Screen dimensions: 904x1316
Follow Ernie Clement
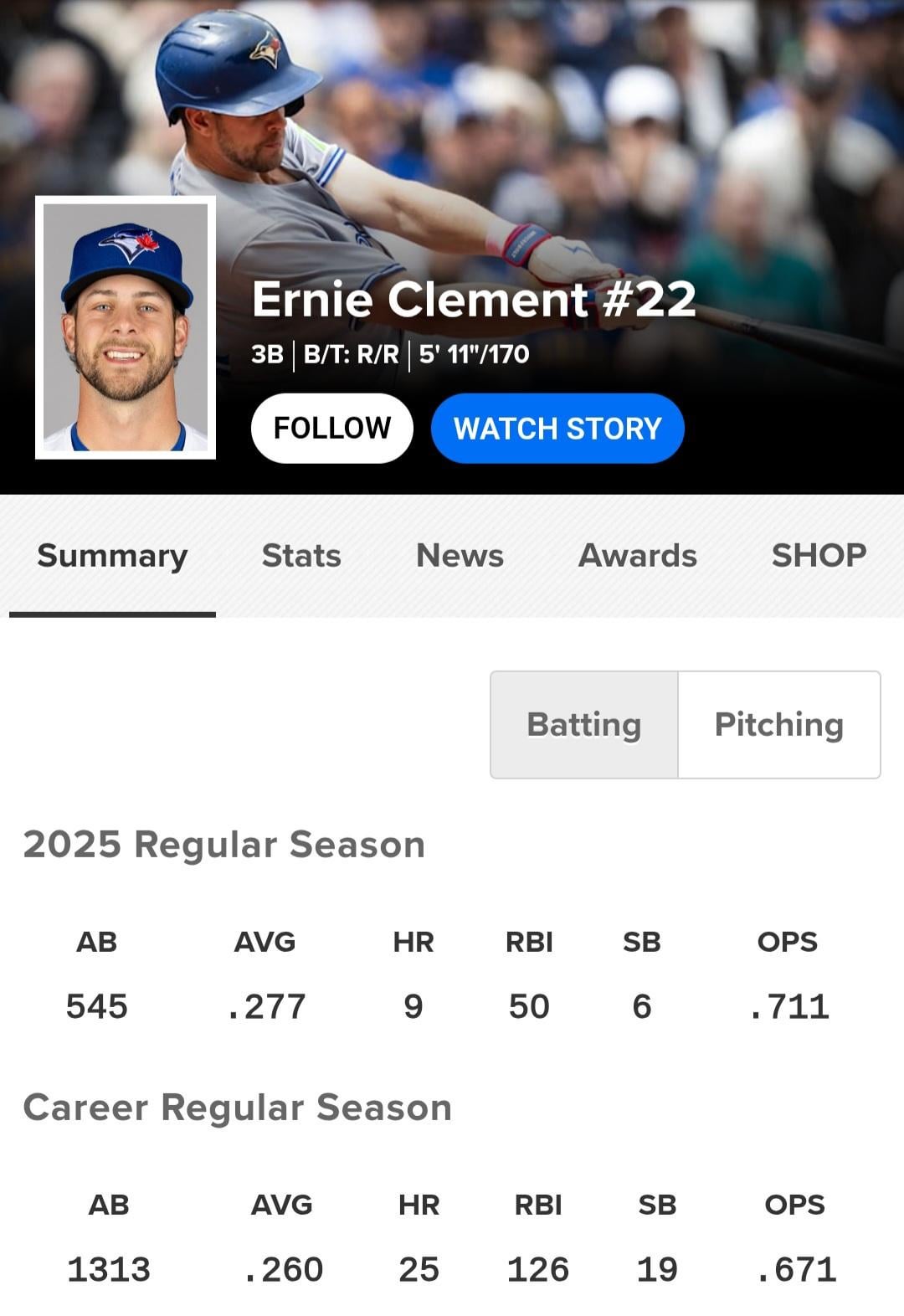point(331,429)
